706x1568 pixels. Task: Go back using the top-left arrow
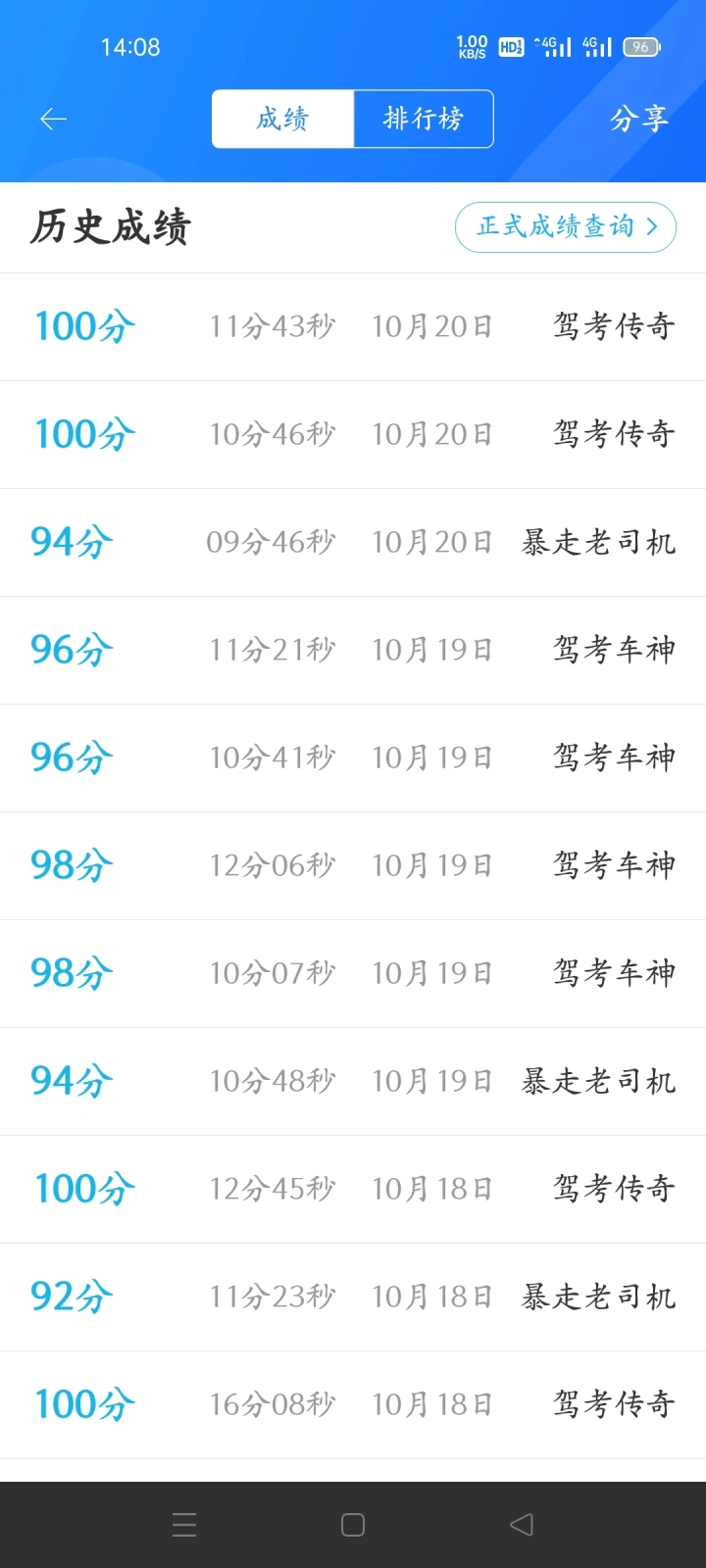point(53,120)
